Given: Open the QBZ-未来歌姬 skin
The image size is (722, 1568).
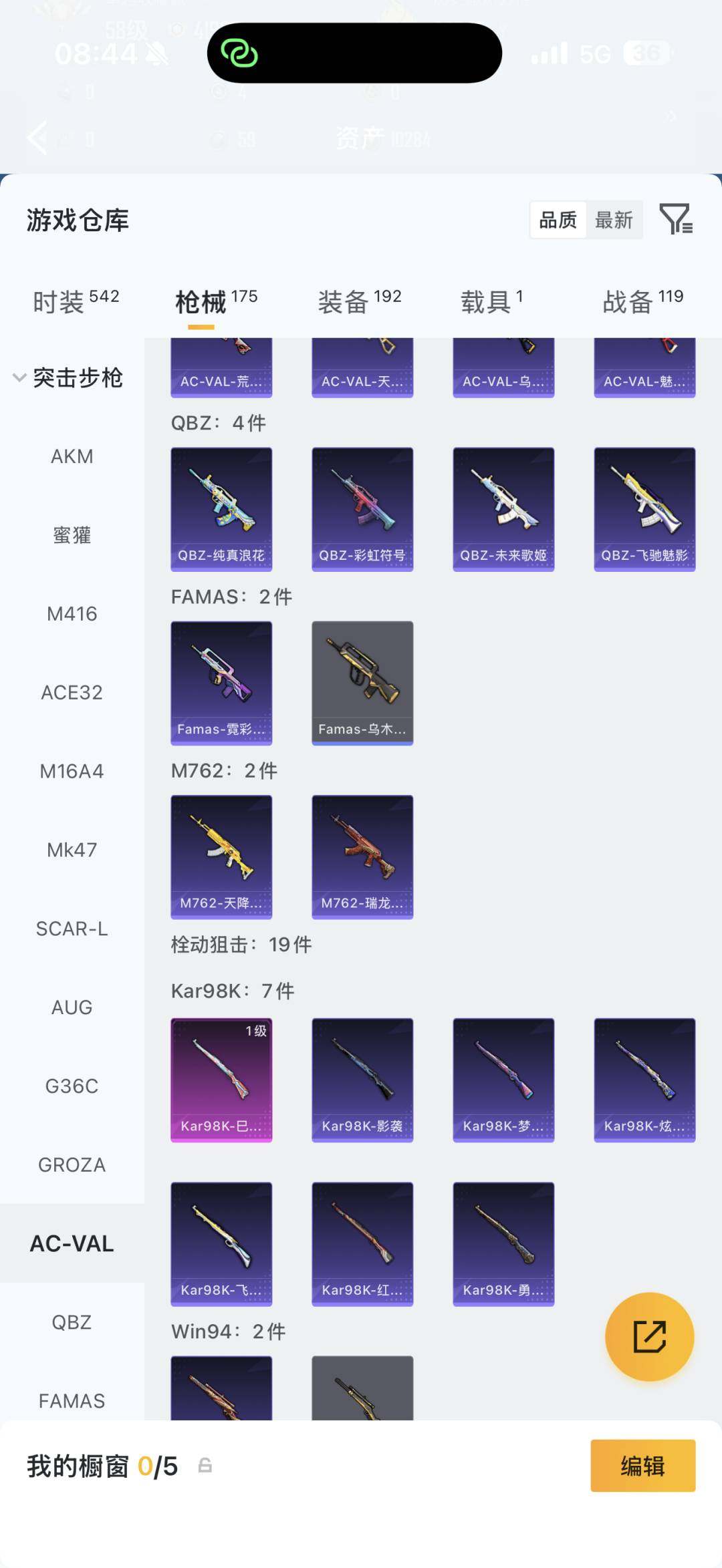Looking at the screenshot, I should (x=503, y=509).
